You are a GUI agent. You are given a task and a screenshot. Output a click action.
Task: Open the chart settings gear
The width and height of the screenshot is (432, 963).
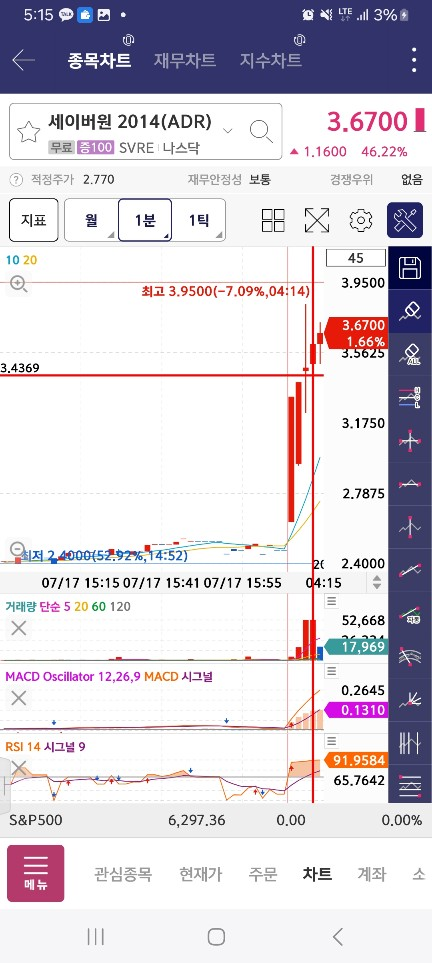[361, 220]
